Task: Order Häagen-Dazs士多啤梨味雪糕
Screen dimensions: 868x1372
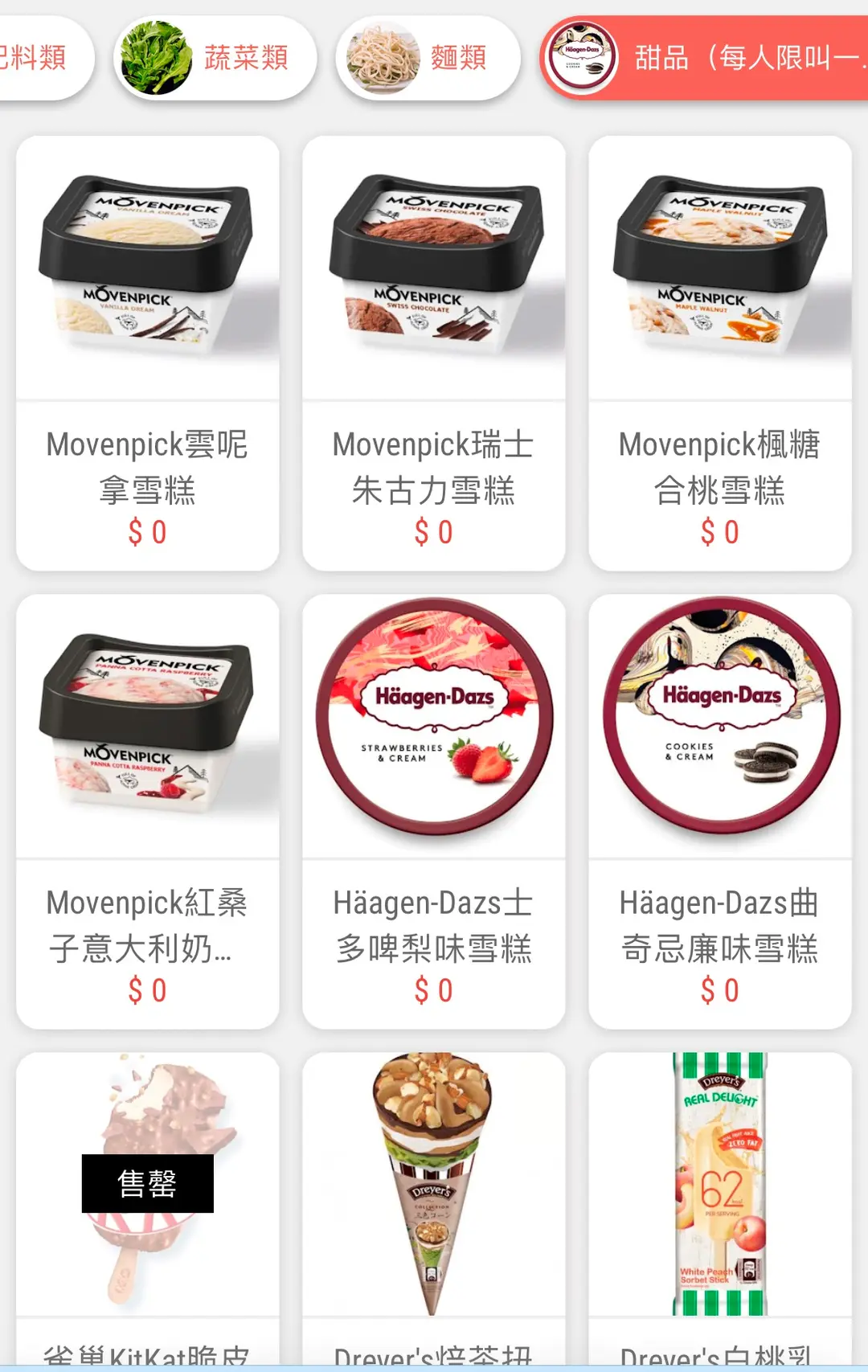Action: [434, 812]
